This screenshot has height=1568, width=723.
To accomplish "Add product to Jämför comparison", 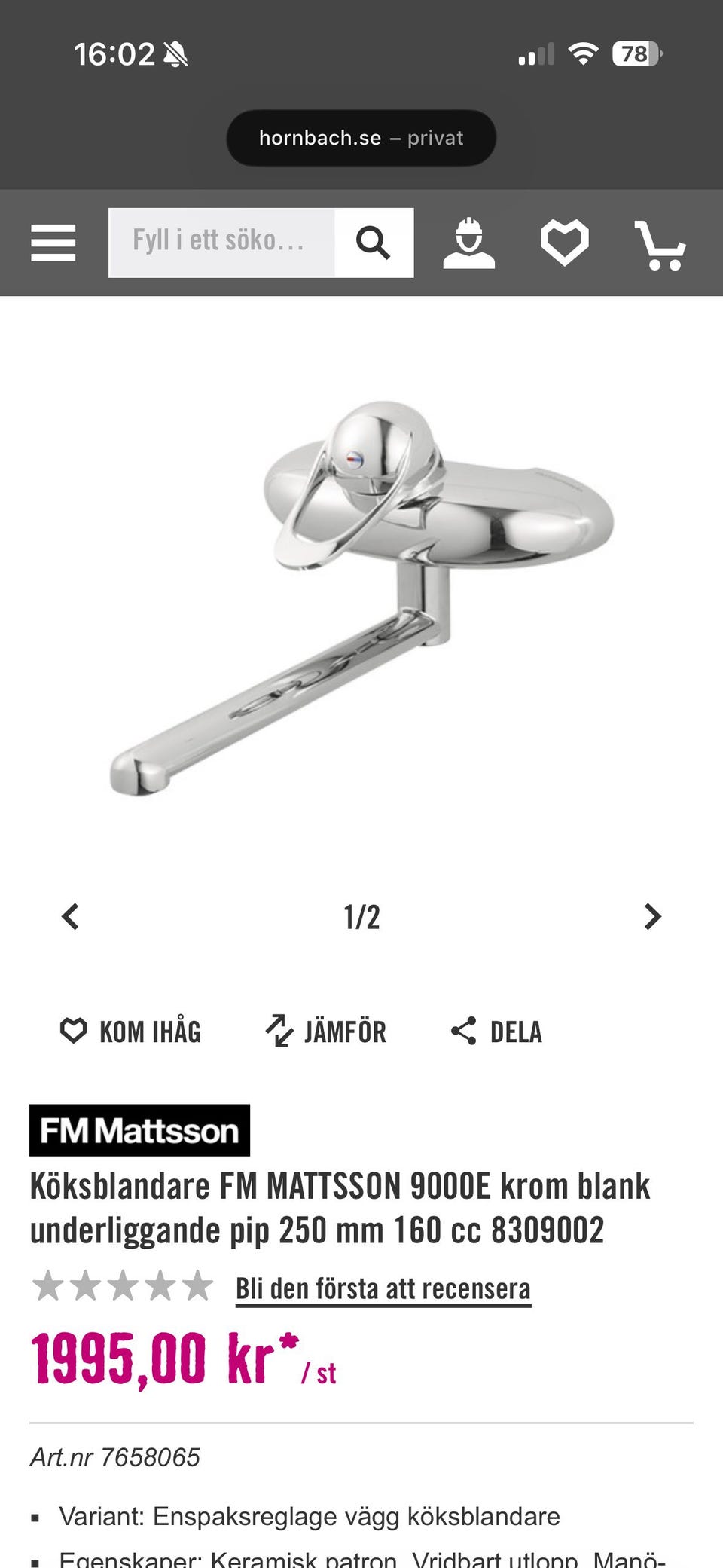I will tap(325, 1031).
